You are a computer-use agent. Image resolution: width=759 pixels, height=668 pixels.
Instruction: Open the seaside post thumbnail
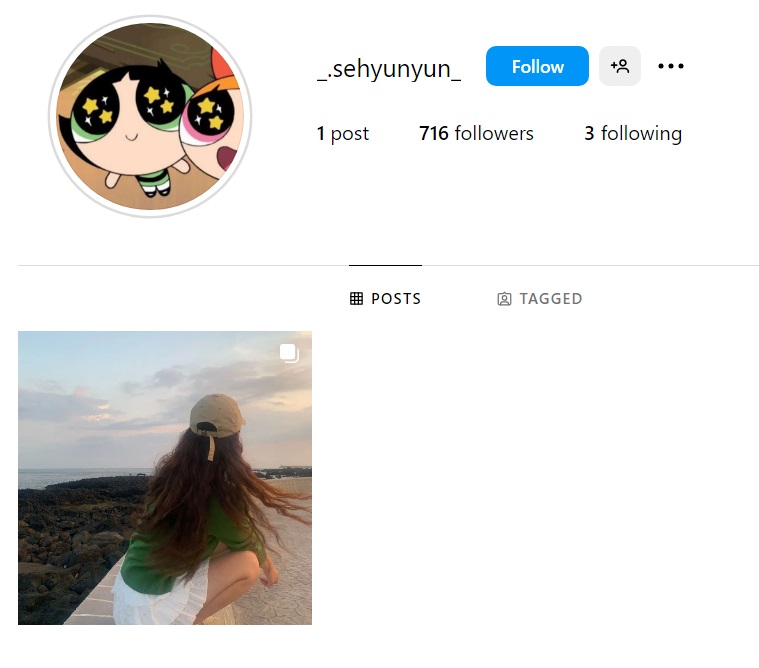click(x=165, y=478)
